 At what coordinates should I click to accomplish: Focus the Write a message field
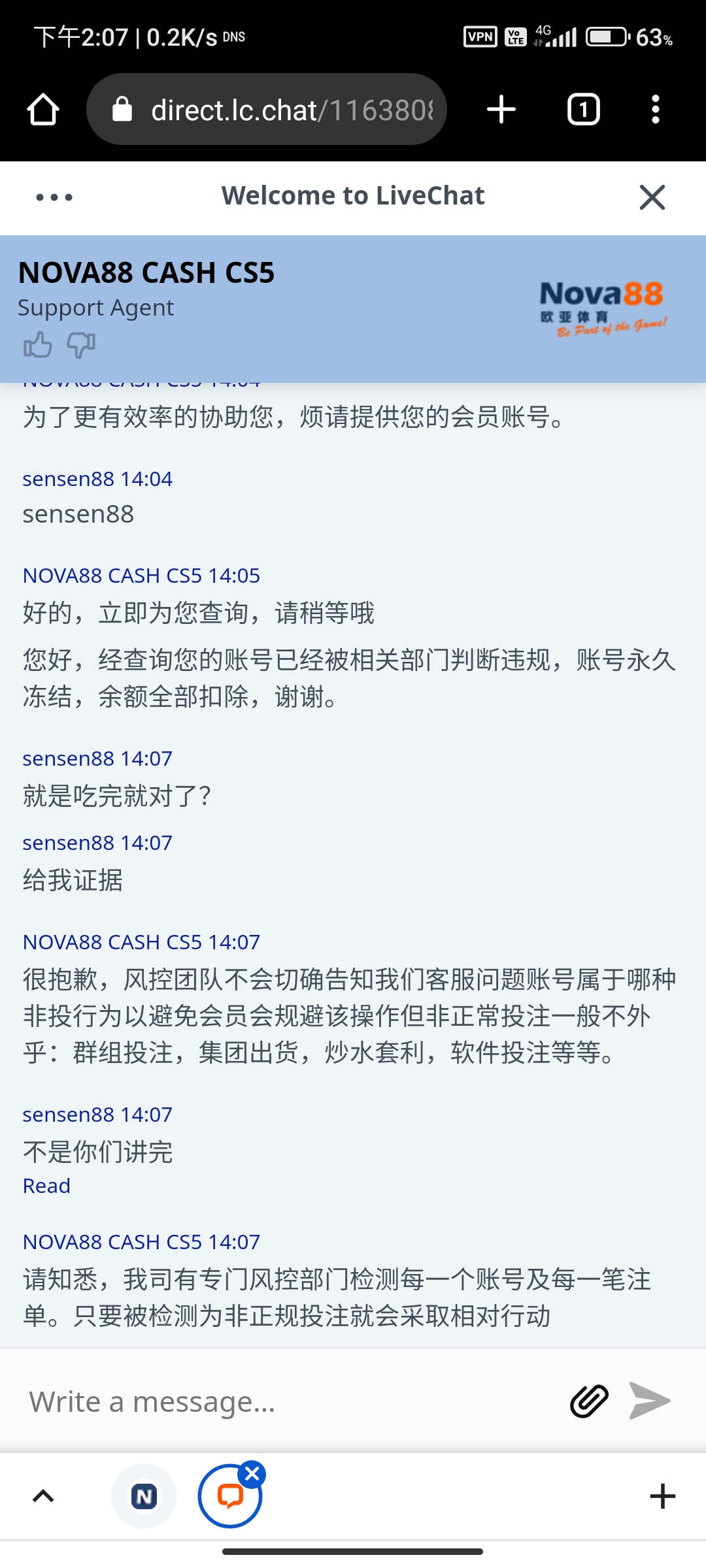pos(288,1401)
